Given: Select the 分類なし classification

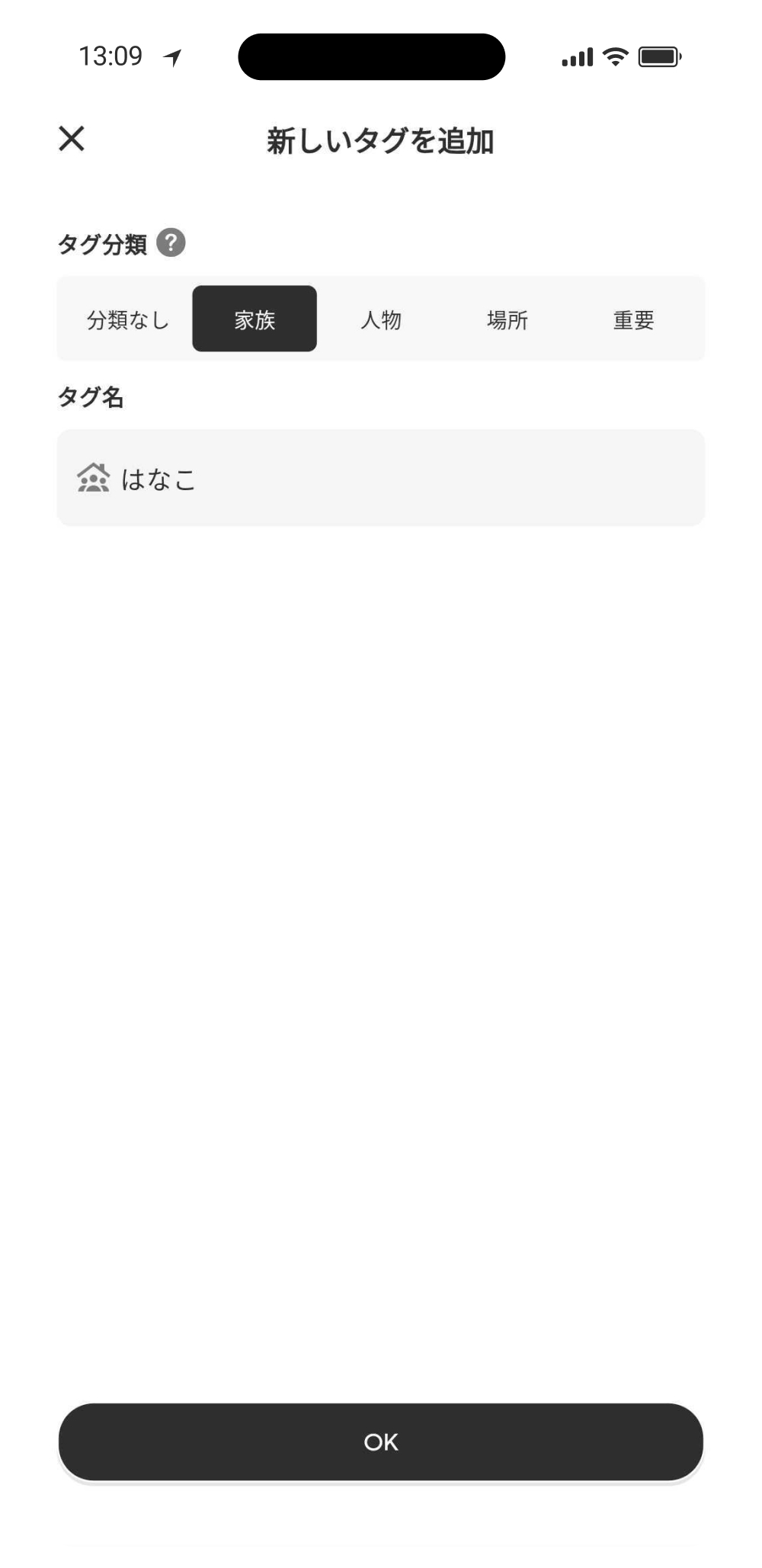Looking at the screenshot, I should pyautogui.click(x=128, y=319).
